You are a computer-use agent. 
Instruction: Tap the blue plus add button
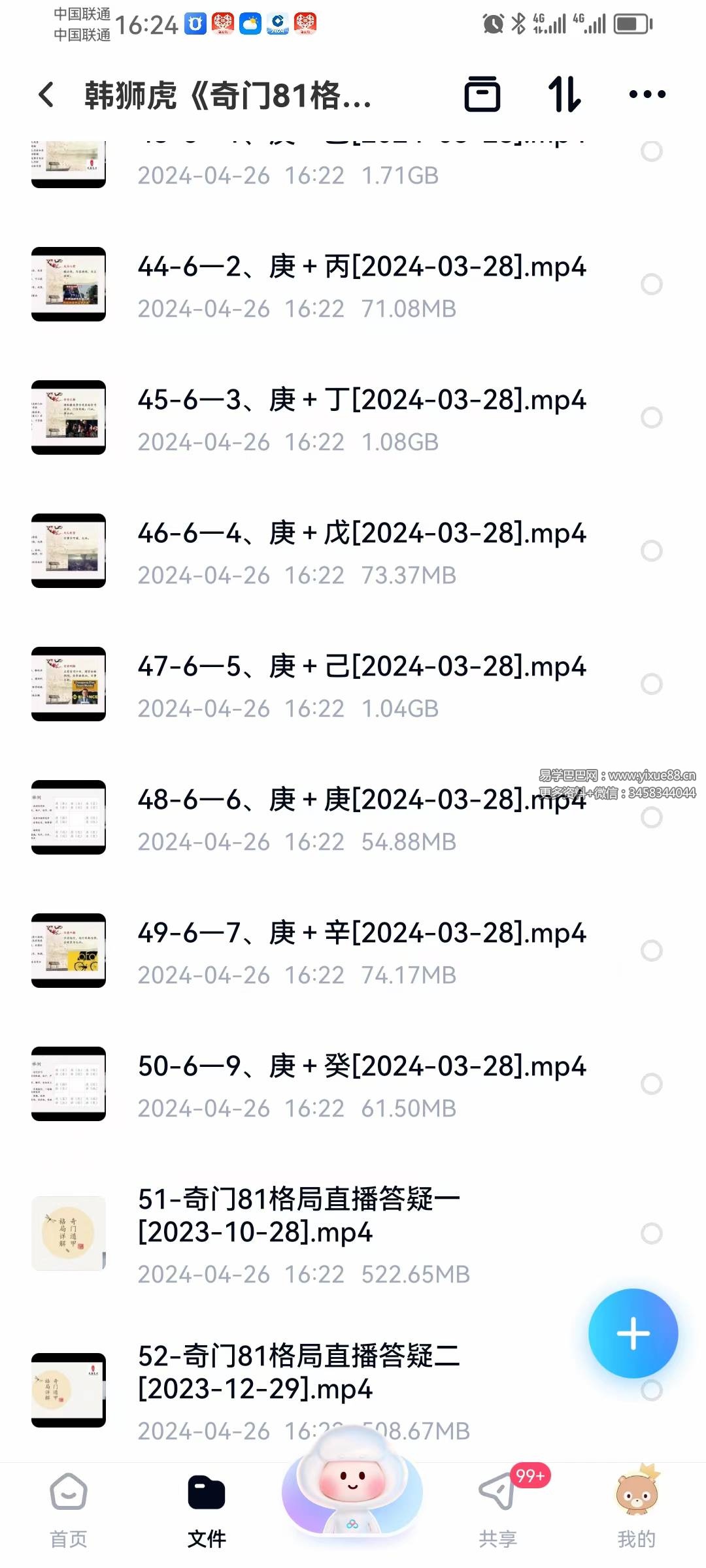633,1333
